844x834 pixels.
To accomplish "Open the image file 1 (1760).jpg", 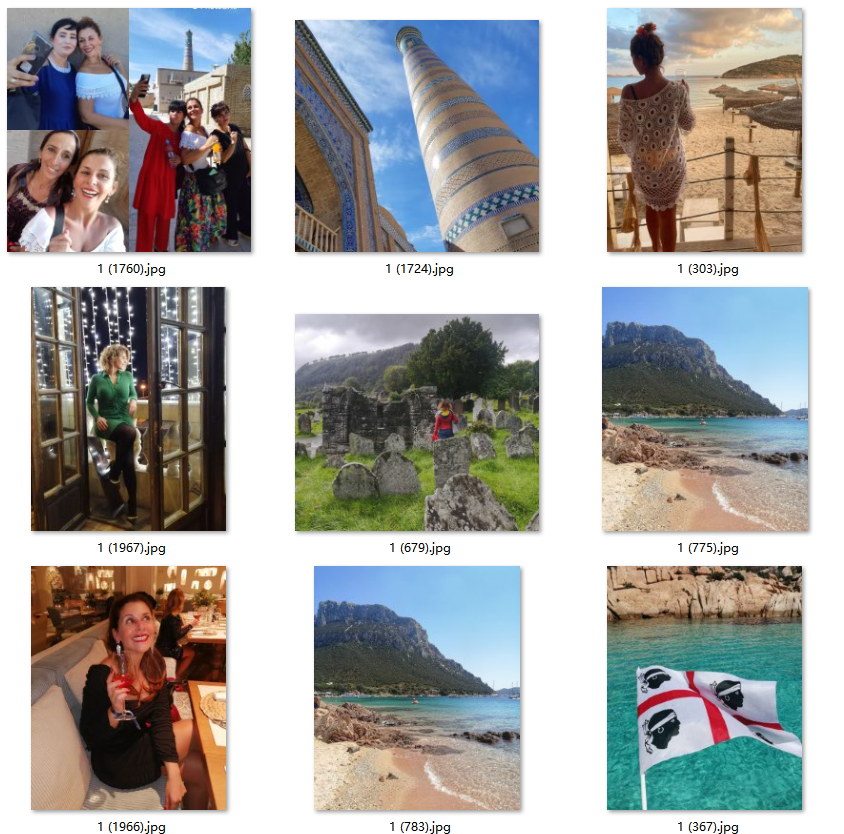I will tap(129, 130).
